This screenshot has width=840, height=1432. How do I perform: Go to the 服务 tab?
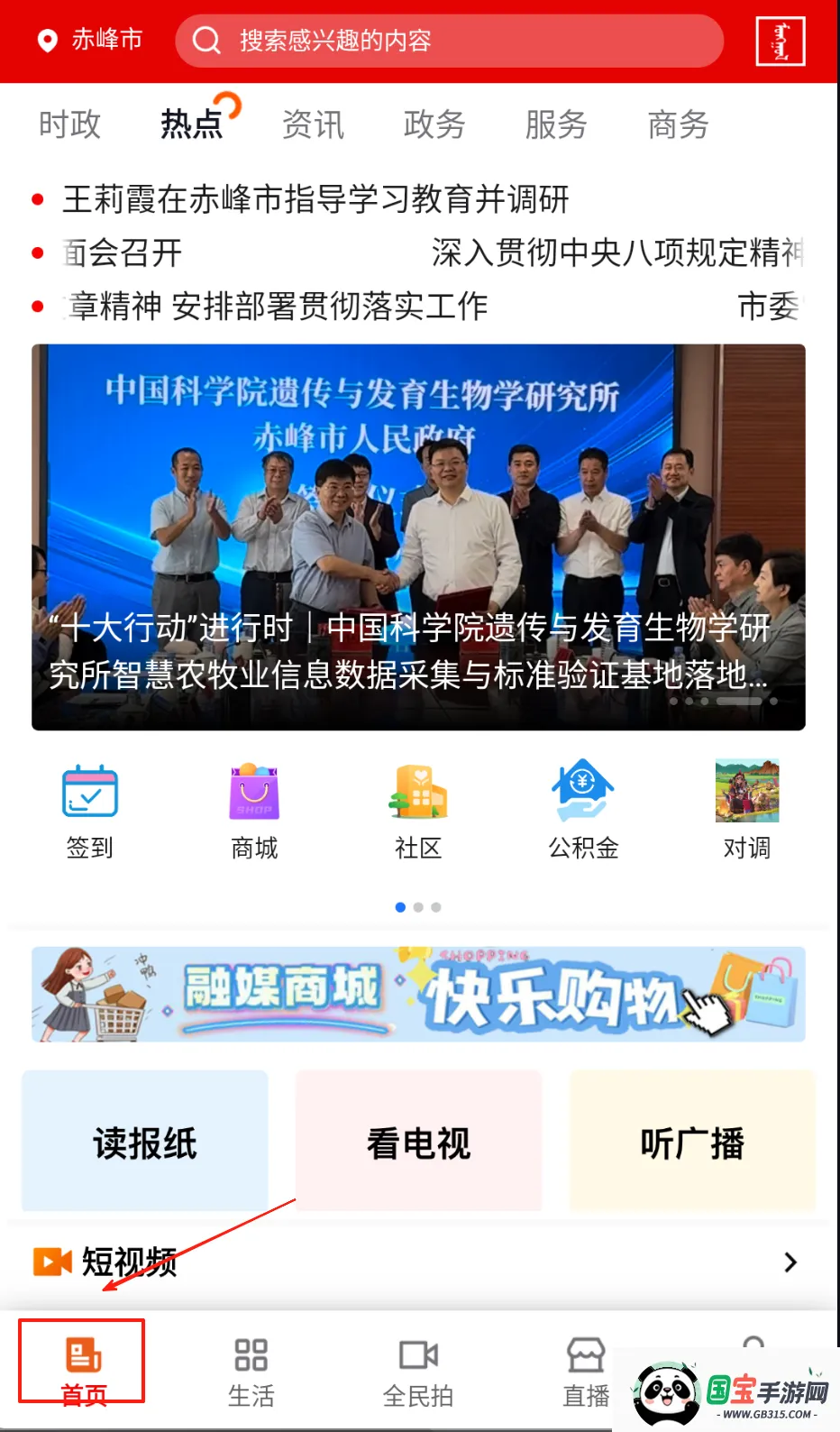coord(556,124)
